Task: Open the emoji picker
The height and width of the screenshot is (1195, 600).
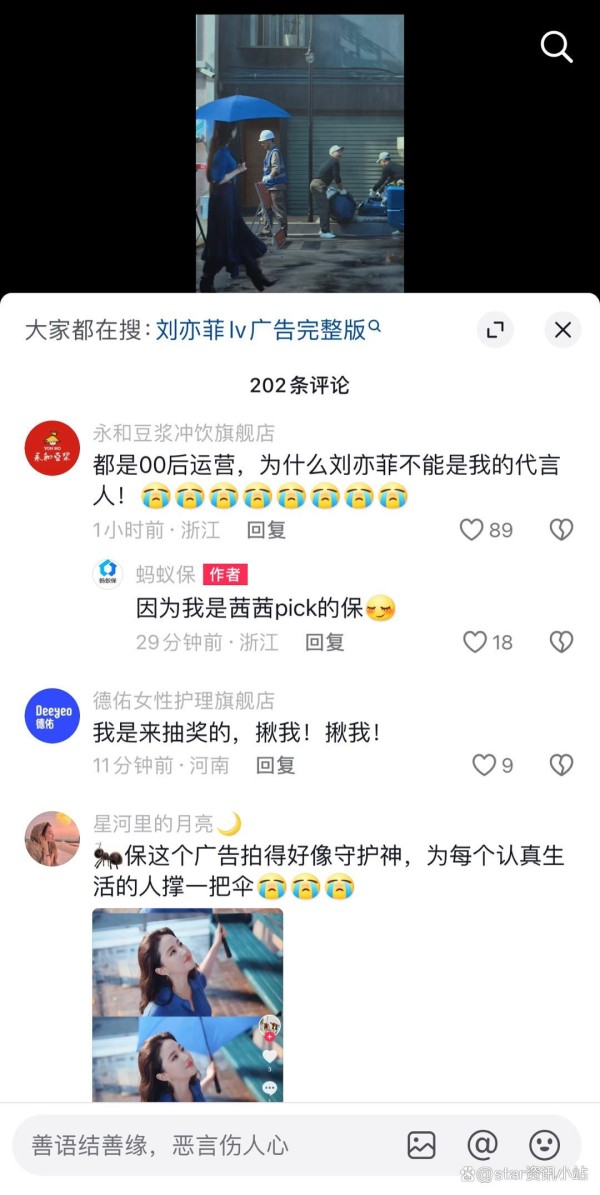Action: [544, 1145]
